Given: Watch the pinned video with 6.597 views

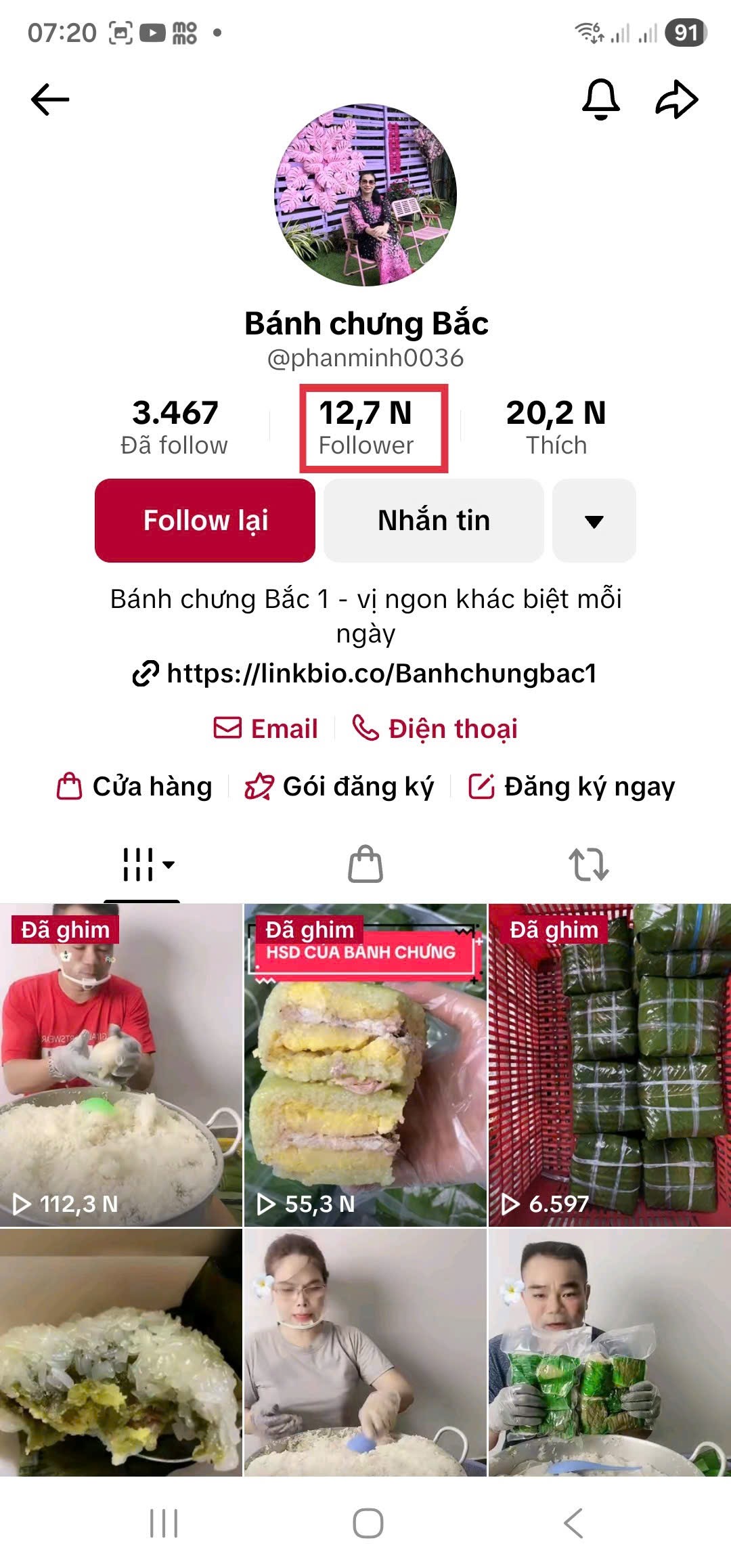Looking at the screenshot, I should (x=609, y=1065).
